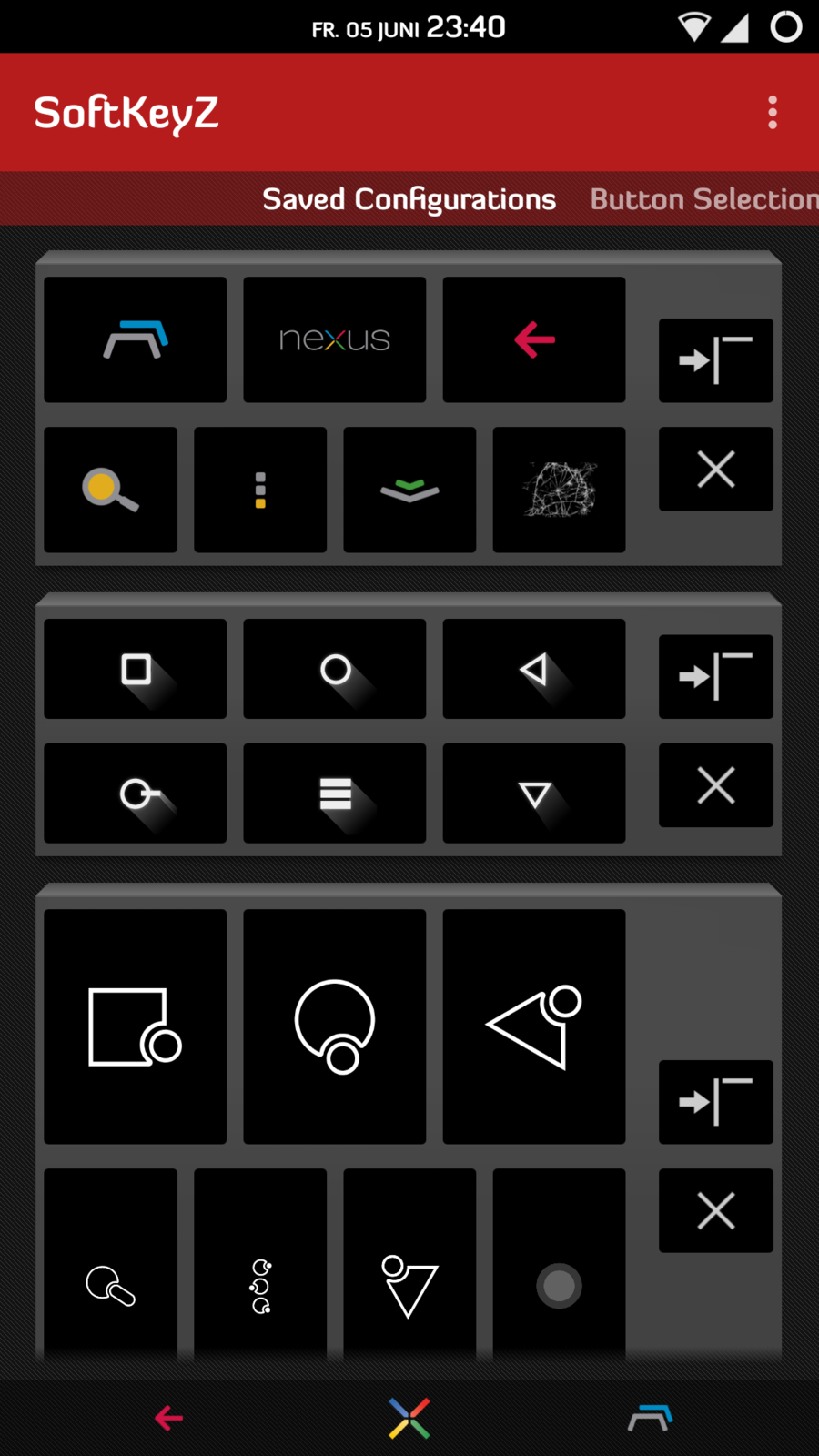819x1456 pixels.
Task: Delete the first colorful configuration
Action: pos(715,470)
